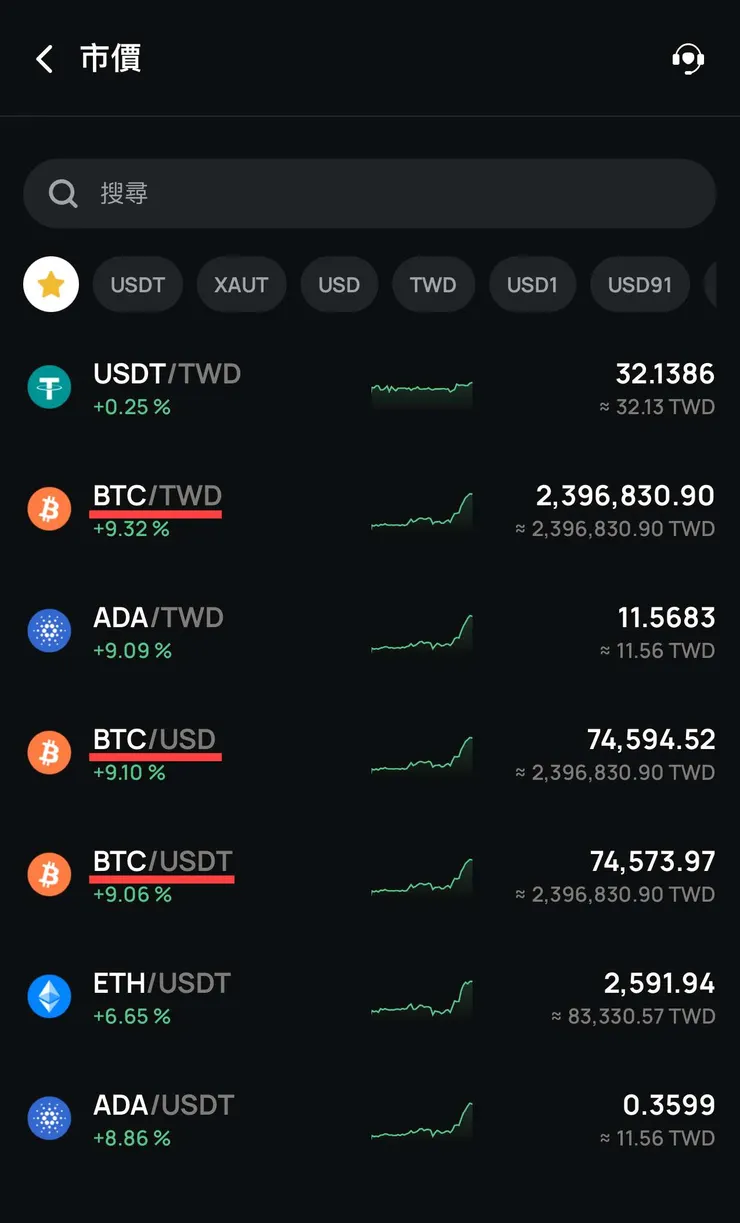Enable the XAUT market filter

pos(241,285)
